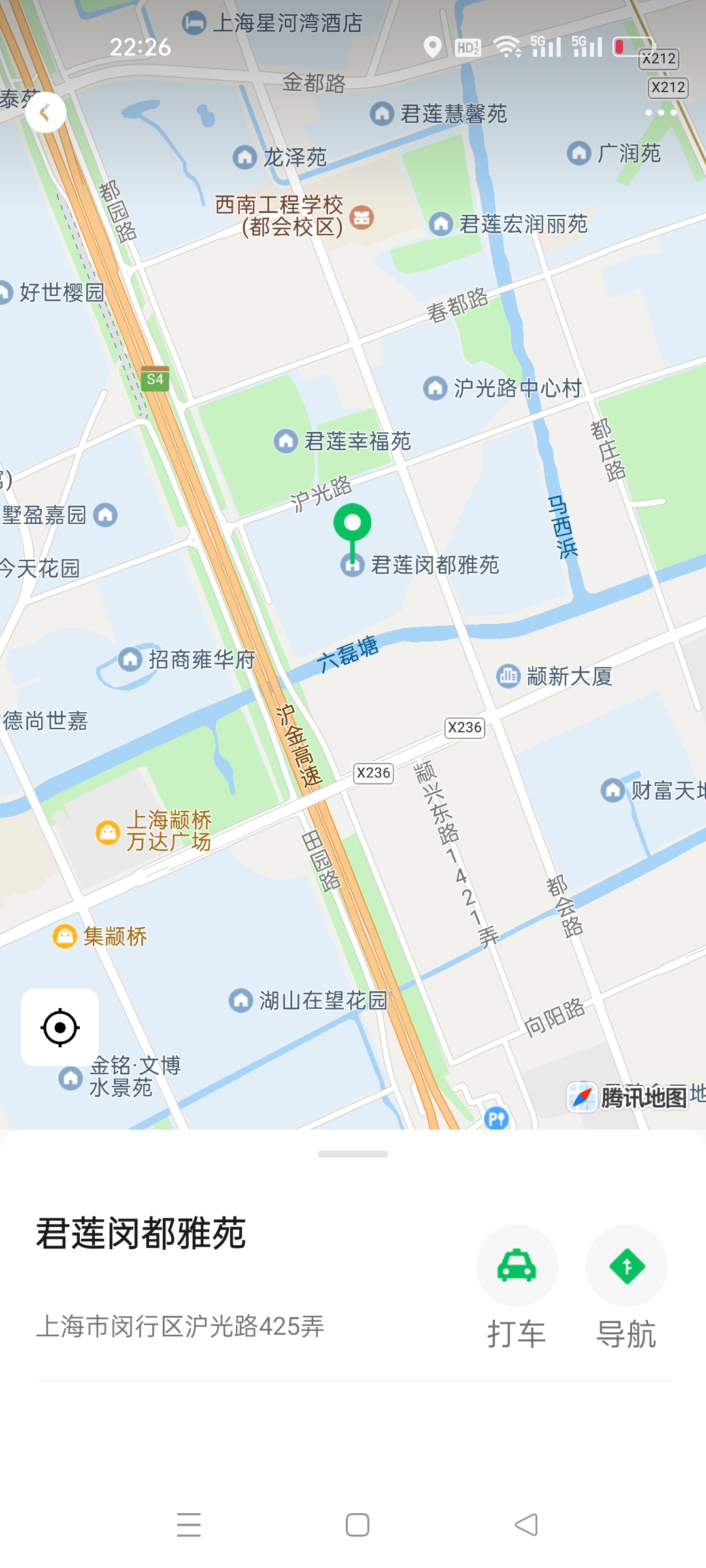Expand the location details panel handle

(353, 1154)
